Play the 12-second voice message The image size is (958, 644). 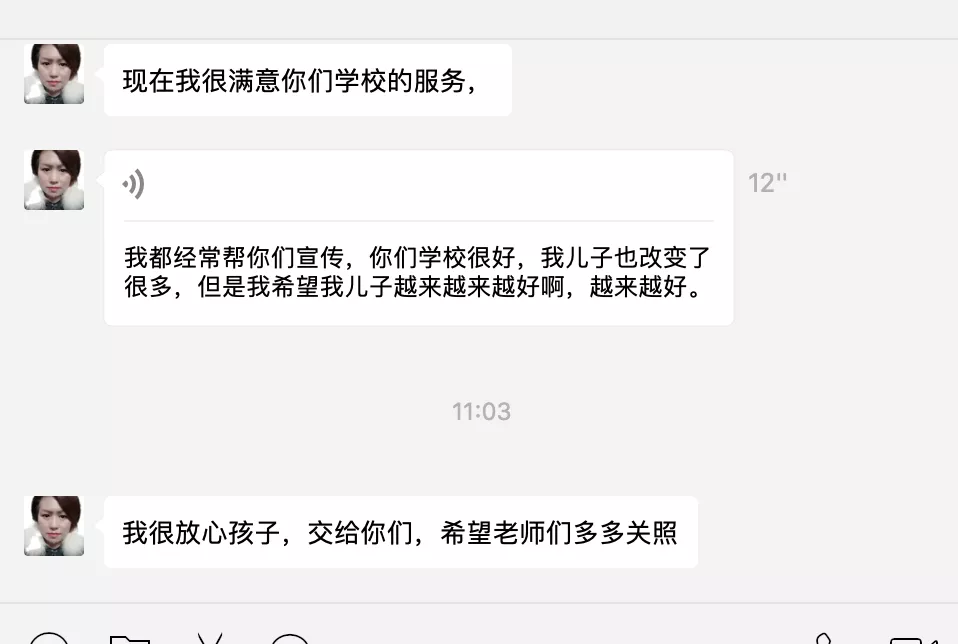[134, 185]
